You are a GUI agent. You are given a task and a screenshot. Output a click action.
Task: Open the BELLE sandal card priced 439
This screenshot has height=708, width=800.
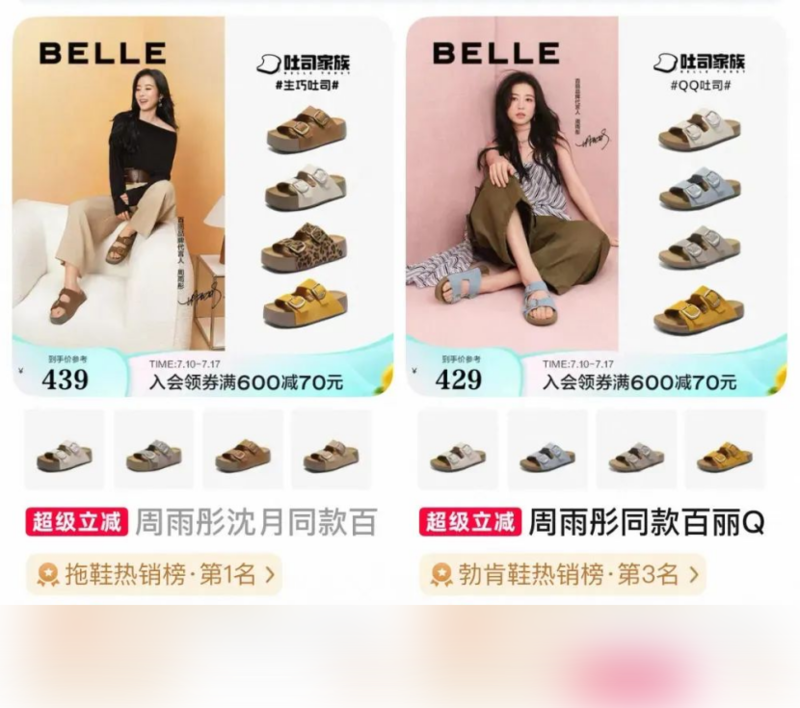203,207
